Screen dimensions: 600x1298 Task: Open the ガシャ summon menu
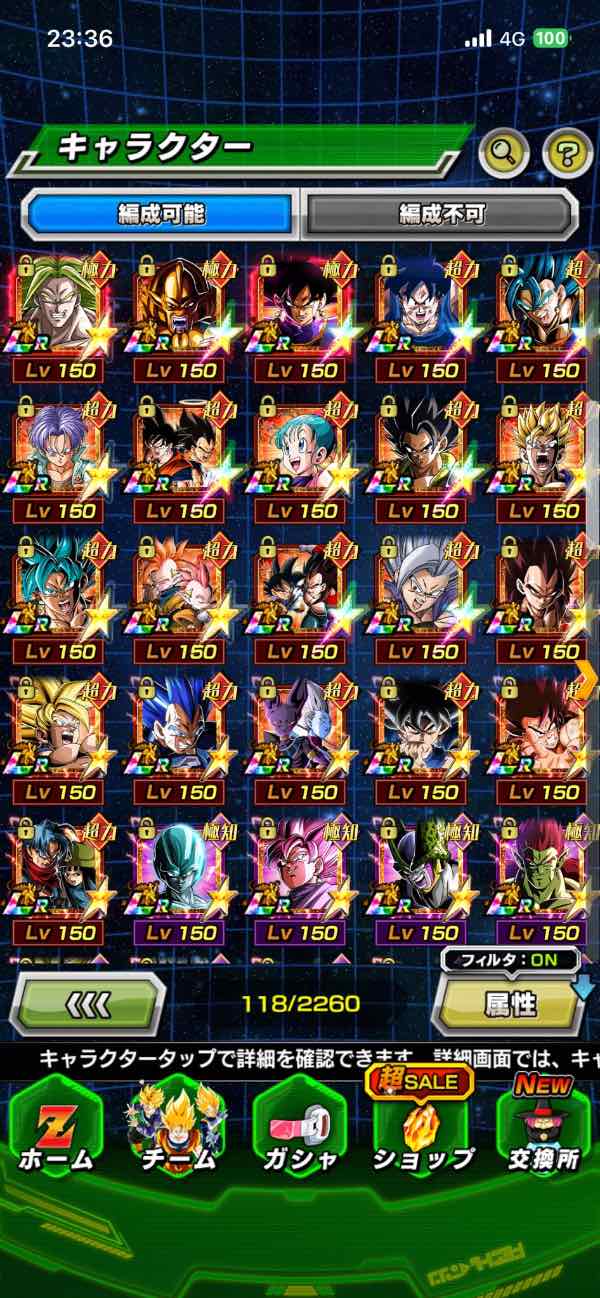pyautogui.click(x=299, y=1128)
